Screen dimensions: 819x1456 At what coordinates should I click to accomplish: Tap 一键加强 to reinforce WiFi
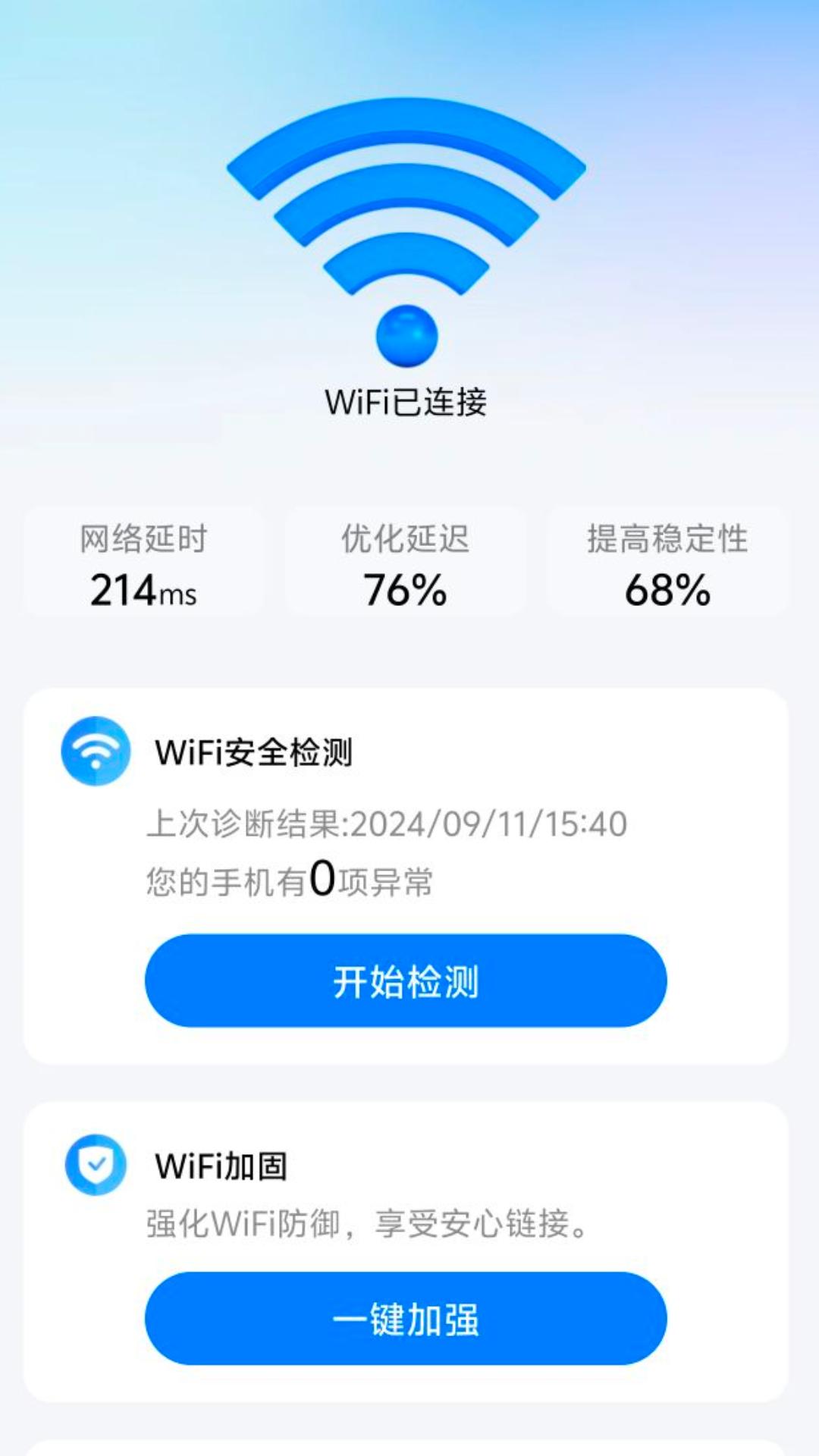(406, 1319)
